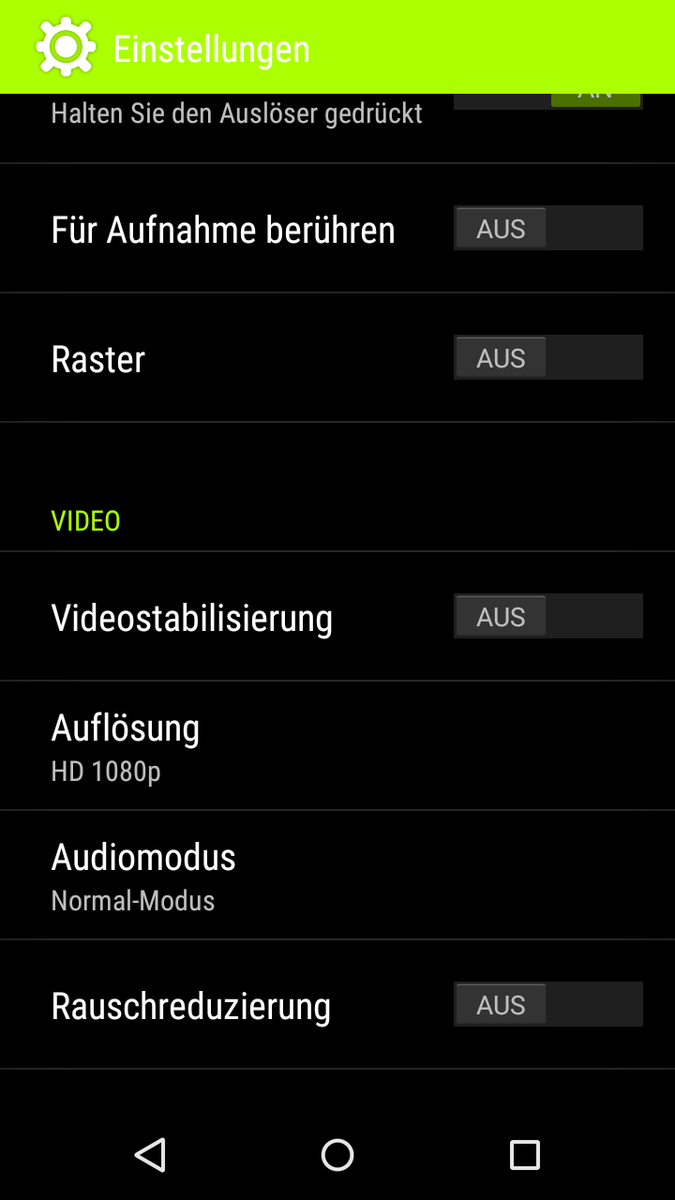Open the Auflösung setting
Image resolution: width=675 pixels, height=1200 pixels.
[337, 745]
